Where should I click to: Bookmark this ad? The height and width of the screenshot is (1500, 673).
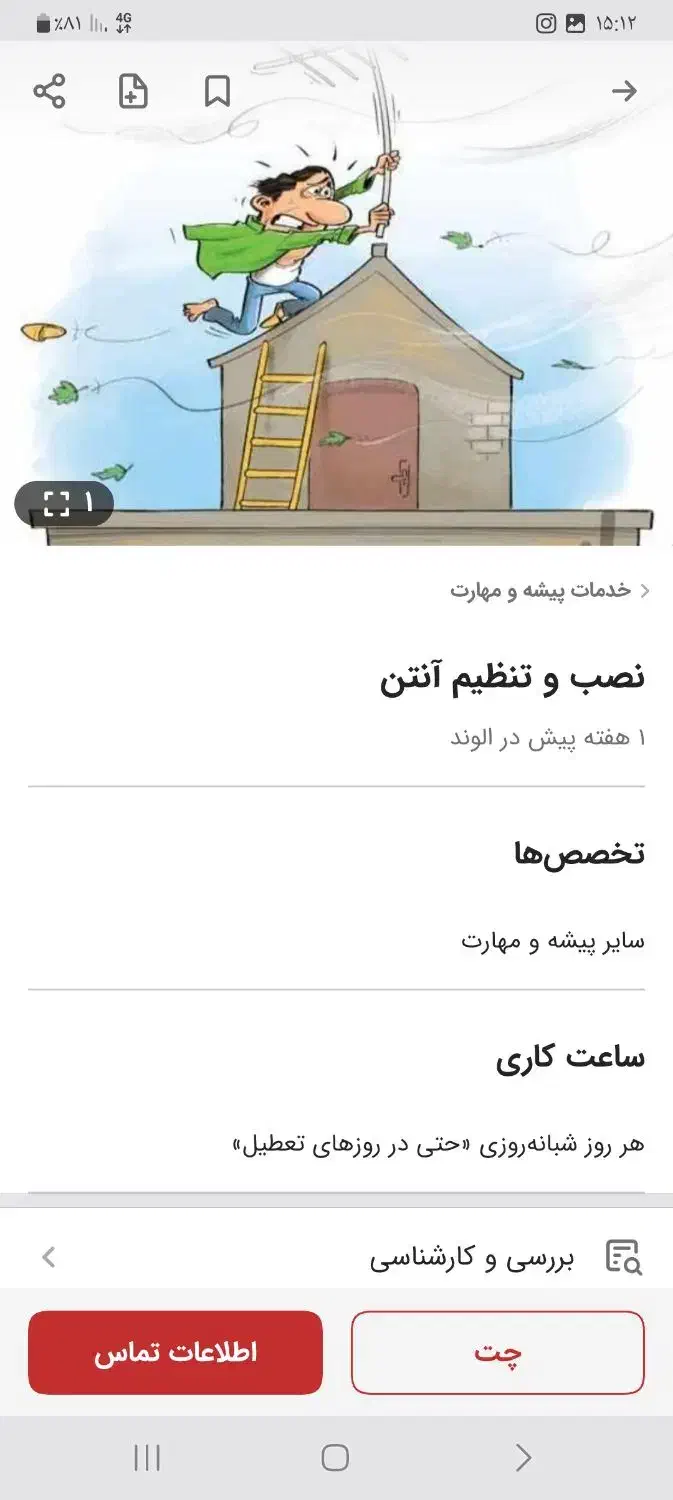tap(217, 92)
